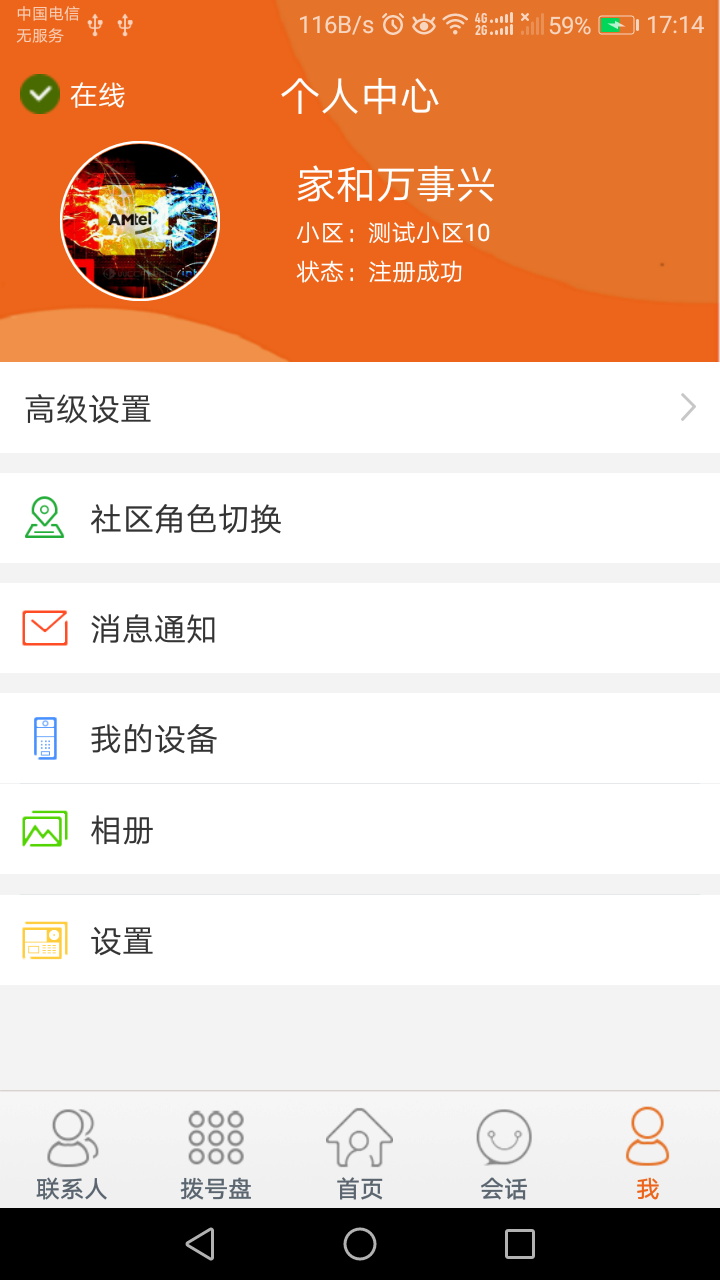Open 我的设备 my devices

[x=360, y=738]
